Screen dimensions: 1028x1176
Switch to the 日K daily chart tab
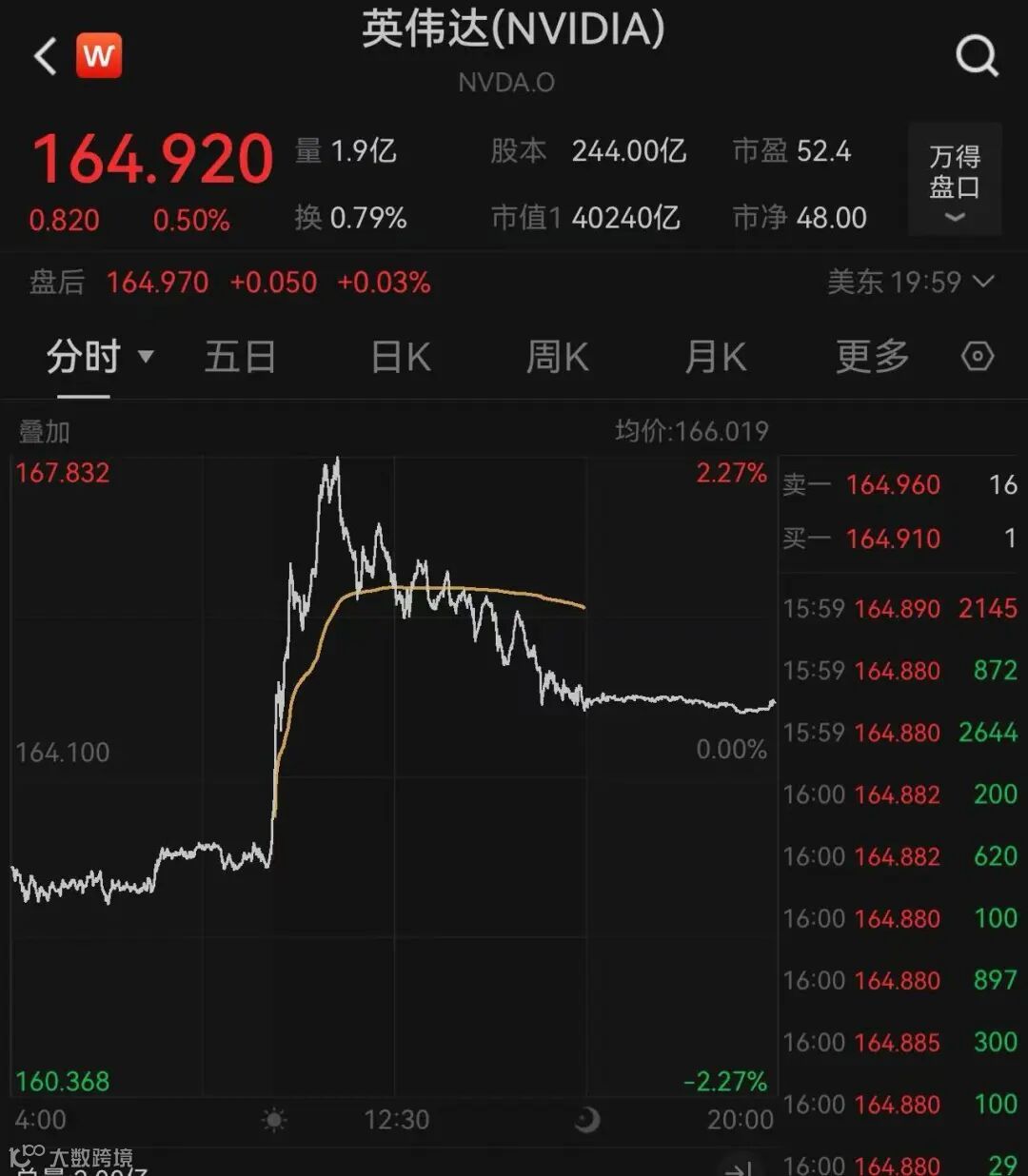click(399, 357)
